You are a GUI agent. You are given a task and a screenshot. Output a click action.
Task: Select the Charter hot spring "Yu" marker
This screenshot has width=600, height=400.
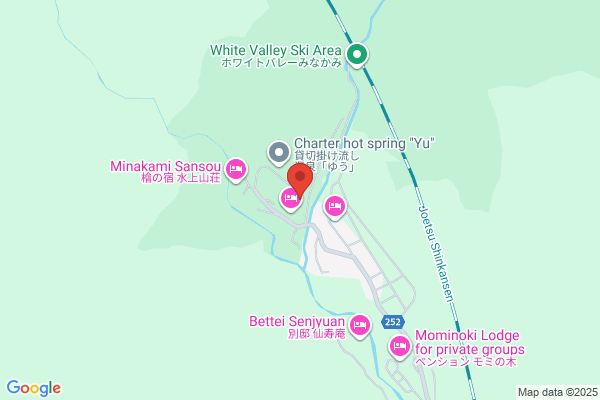point(279,152)
